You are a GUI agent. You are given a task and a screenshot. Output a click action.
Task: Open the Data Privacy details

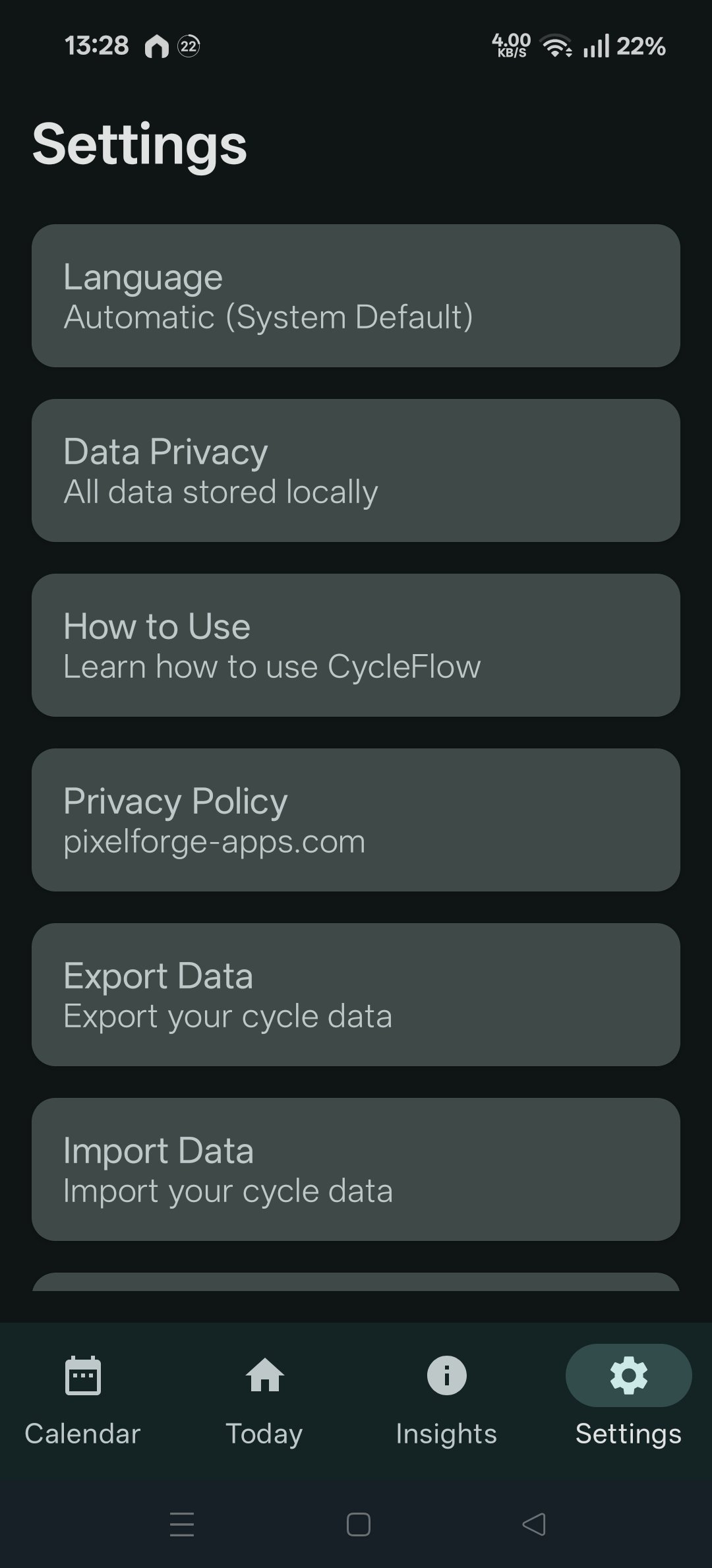pyautogui.click(x=356, y=469)
